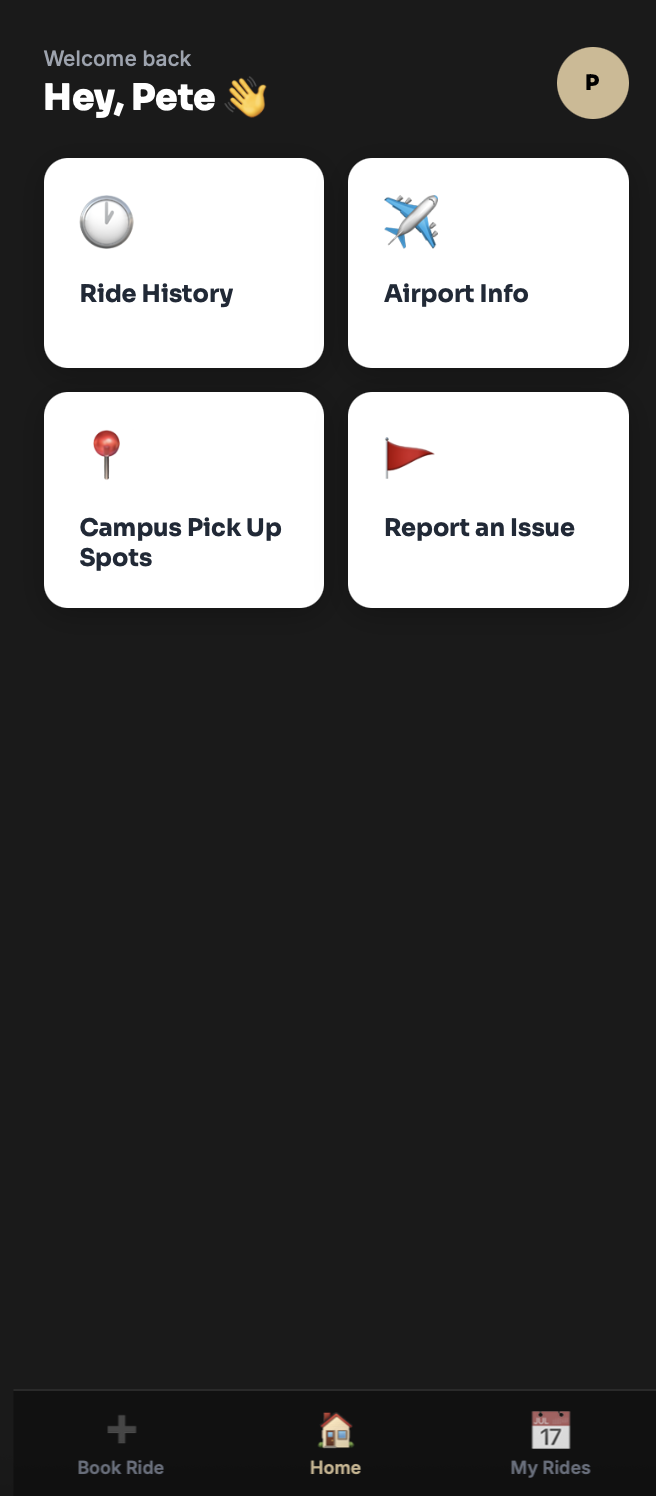Go to the My Rides tab
This screenshot has height=1496, width=656.
point(550,1444)
